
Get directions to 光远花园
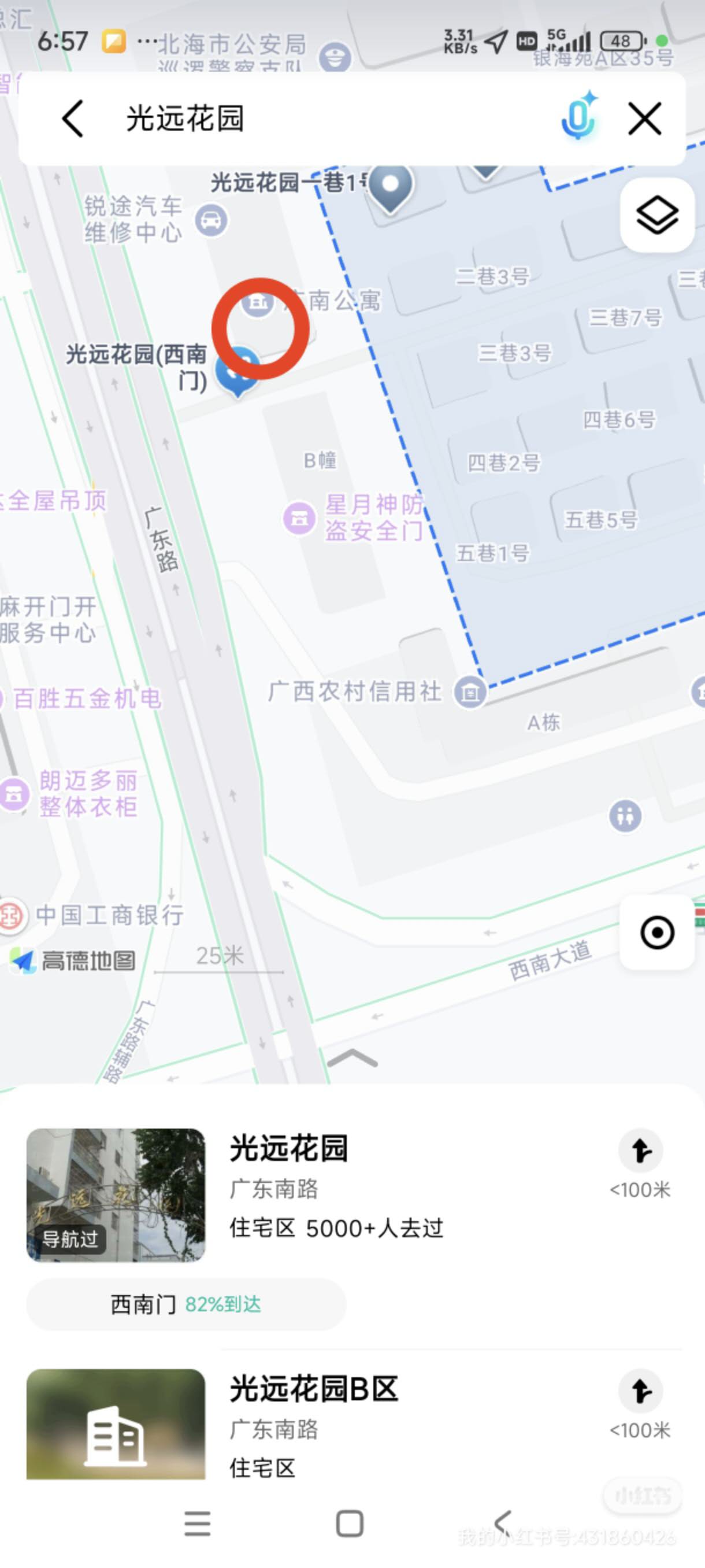[x=640, y=1151]
